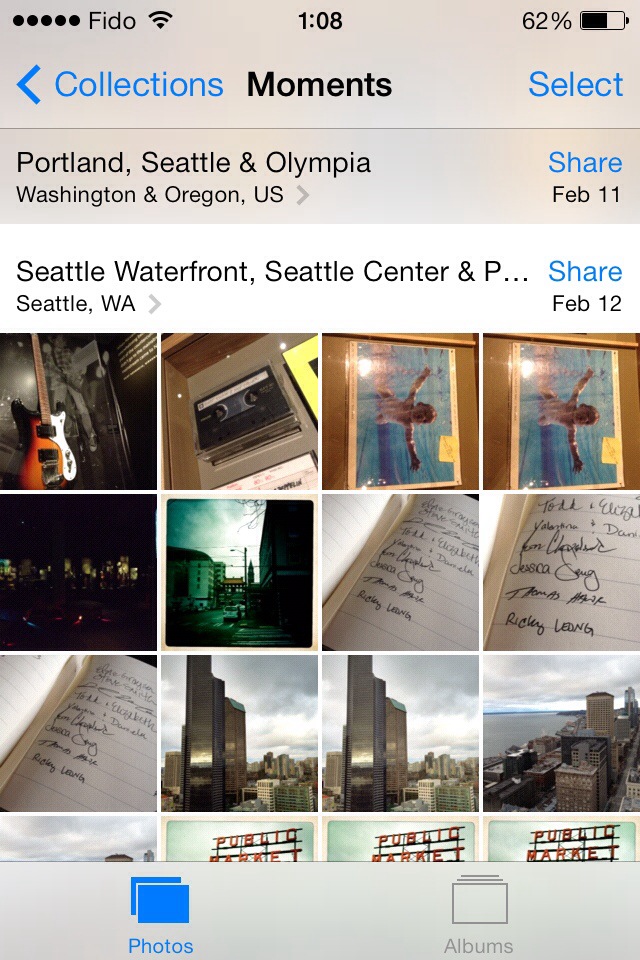Screen dimensions: 640x960
Task: Share the Seattle Waterfront moment from Feb 12
Action: (585, 271)
